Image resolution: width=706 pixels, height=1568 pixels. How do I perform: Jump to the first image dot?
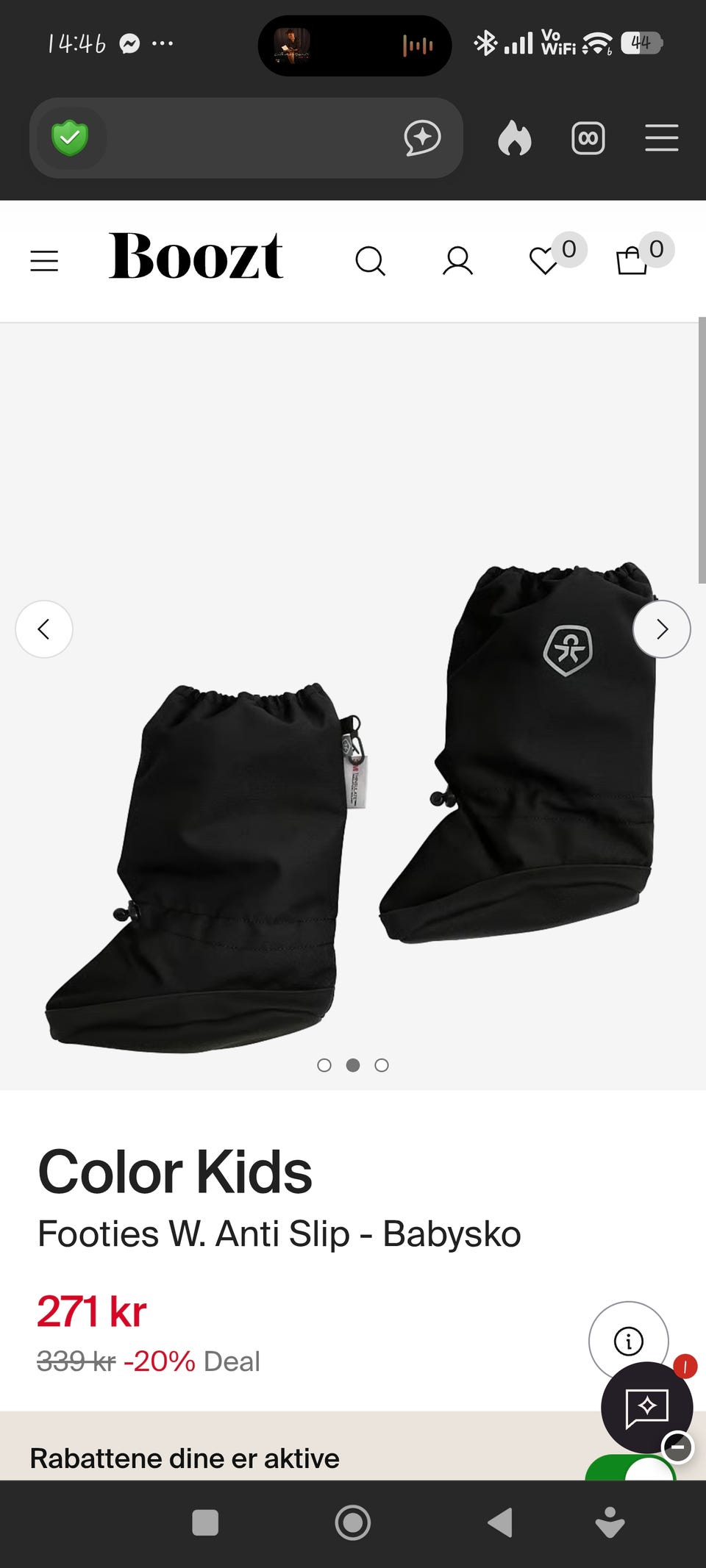coord(324,1065)
